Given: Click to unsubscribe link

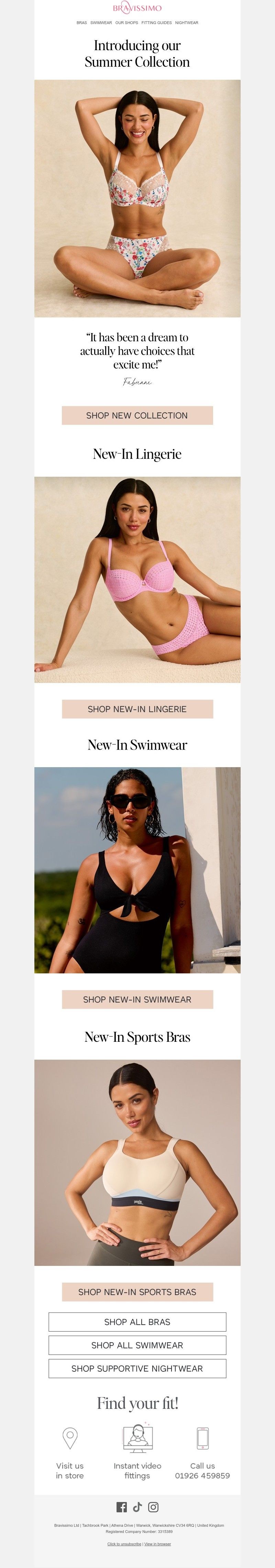Looking at the screenshot, I should 124,1544.
